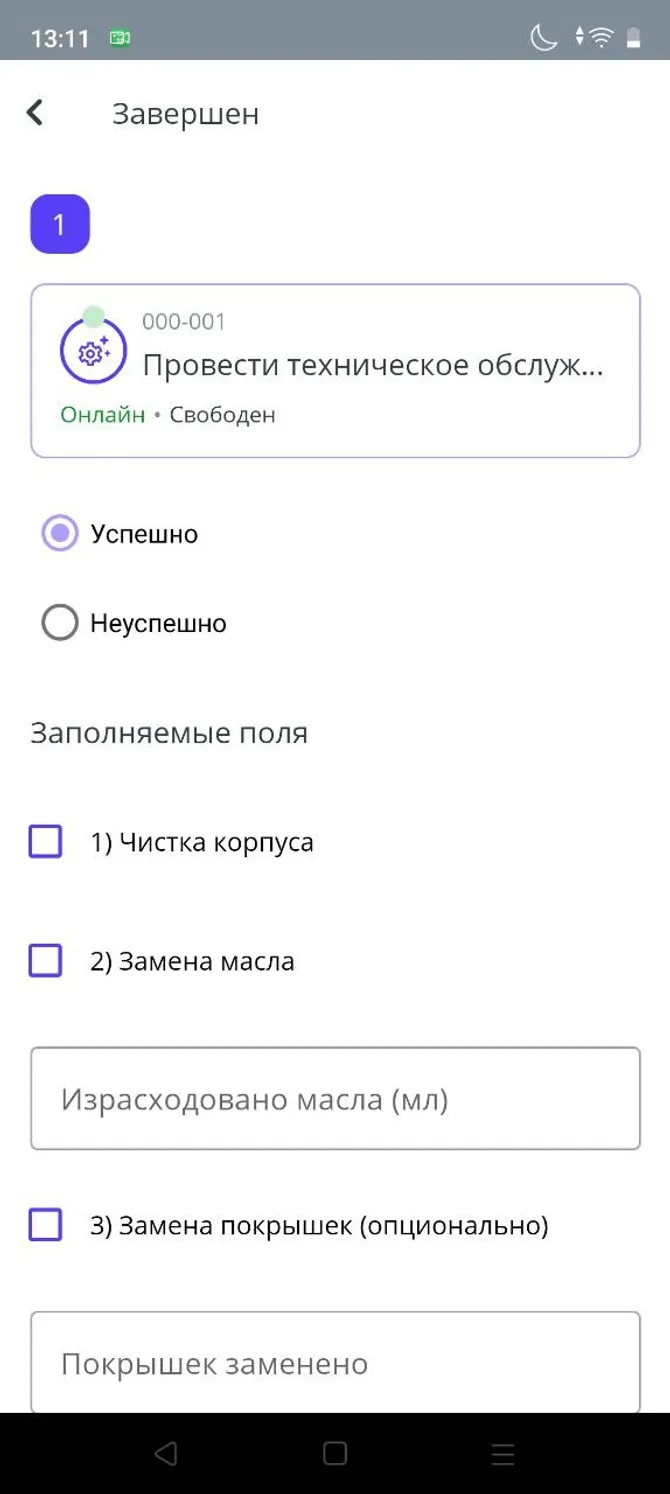Tap the system home button

click(335, 1453)
